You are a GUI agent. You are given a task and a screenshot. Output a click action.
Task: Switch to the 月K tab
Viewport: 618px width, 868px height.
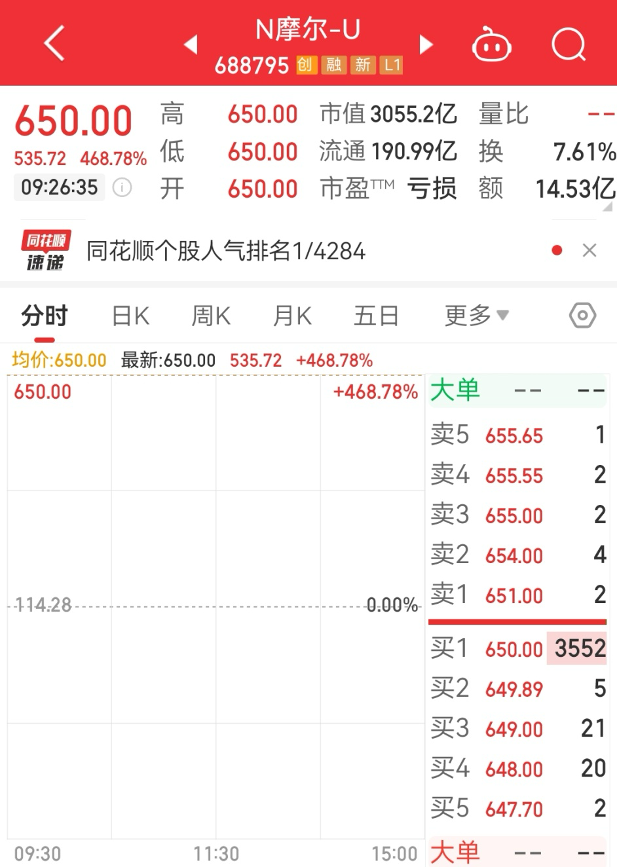pos(292,316)
